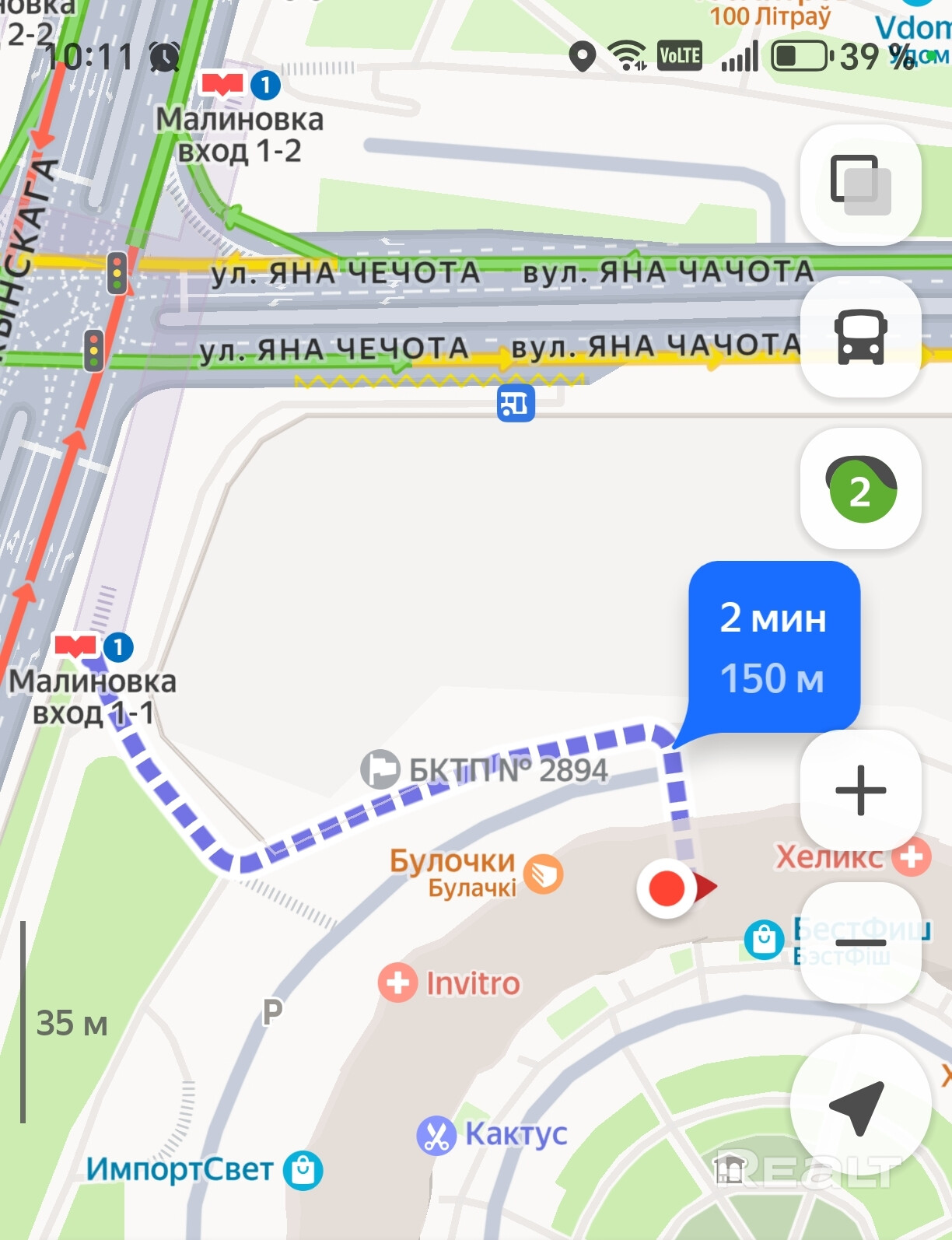Select the БестФиш shop marker
The height and width of the screenshot is (1240, 952).
click(764, 939)
